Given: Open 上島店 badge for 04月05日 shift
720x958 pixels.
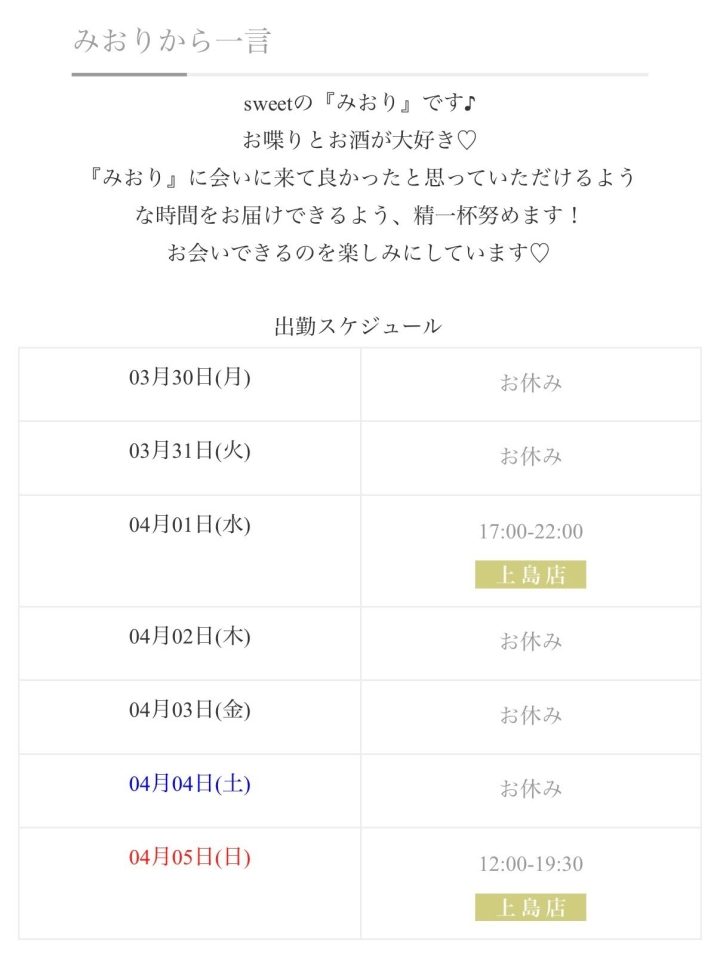Looking at the screenshot, I should point(531,907).
